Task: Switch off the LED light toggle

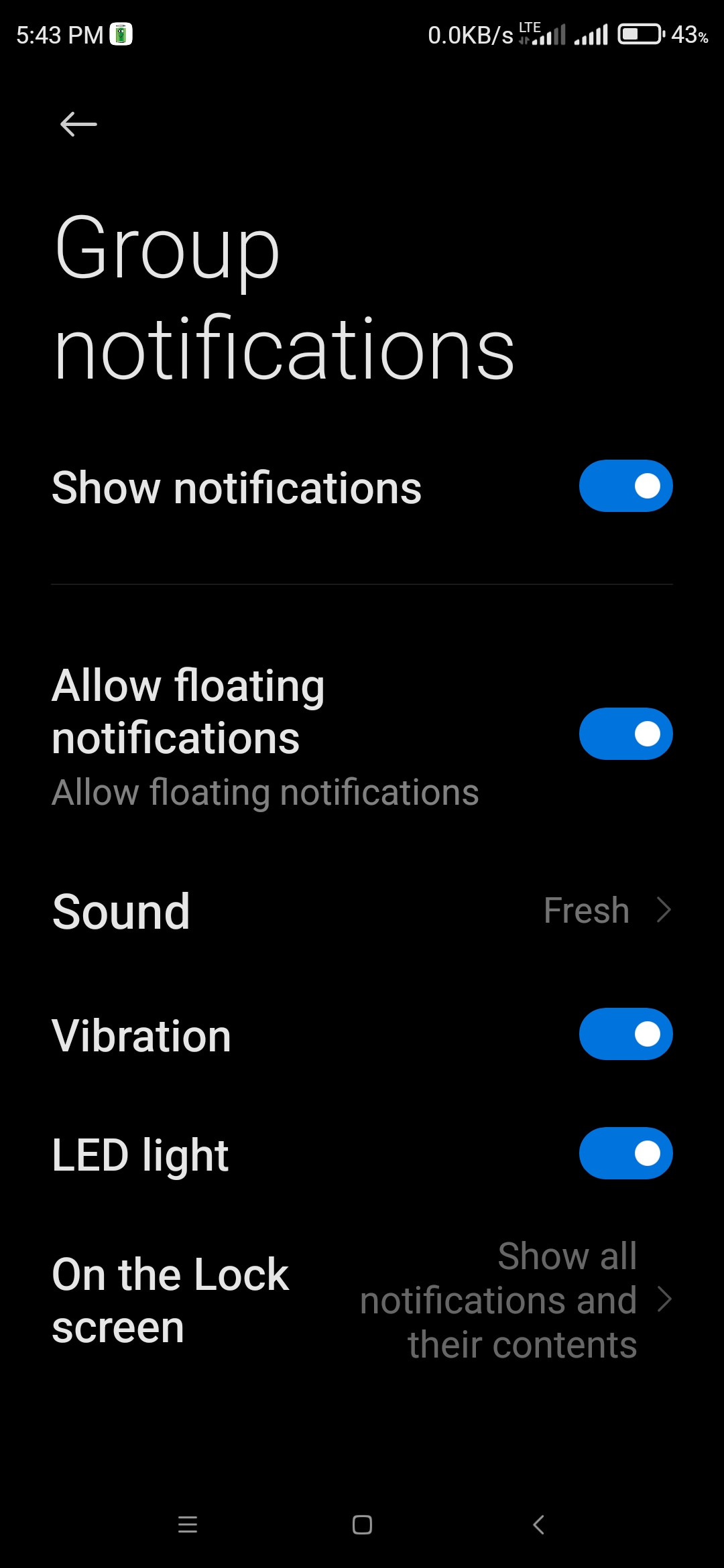Action: (x=625, y=1153)
